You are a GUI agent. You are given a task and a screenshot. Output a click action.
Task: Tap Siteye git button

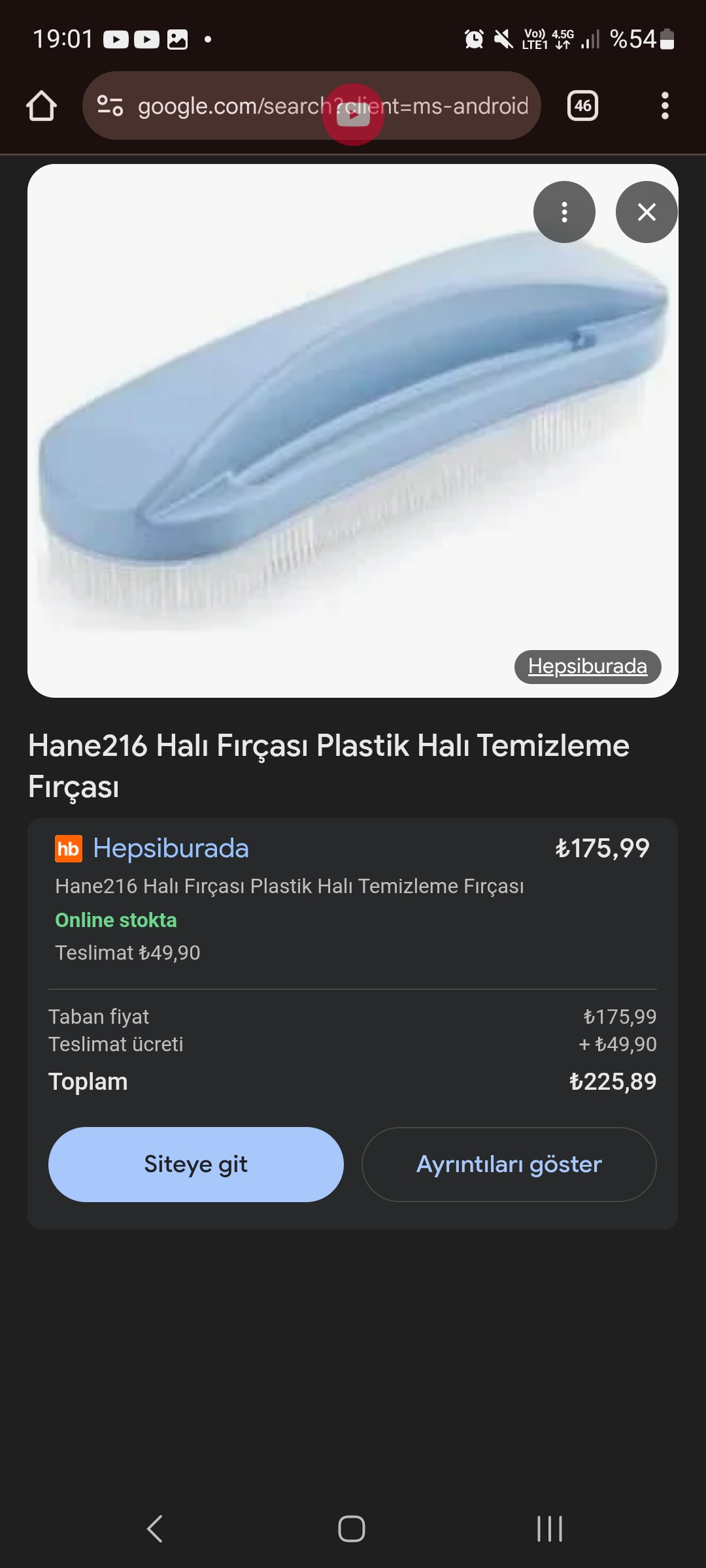pyautogui.click(x=195, y=1164)
